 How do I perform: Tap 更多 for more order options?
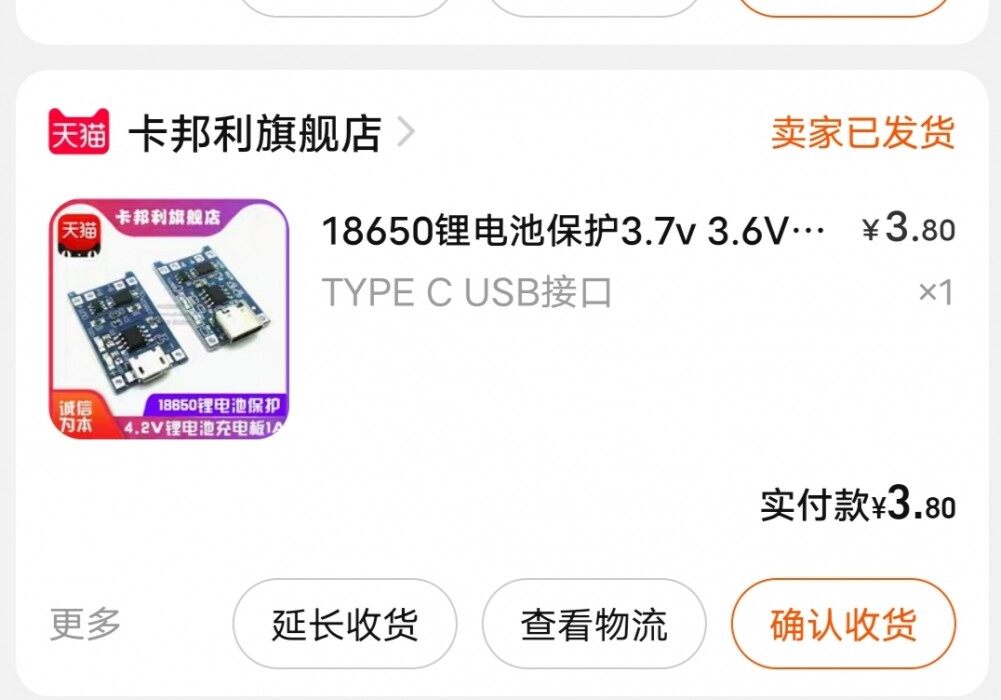click(x=86, y=623)
